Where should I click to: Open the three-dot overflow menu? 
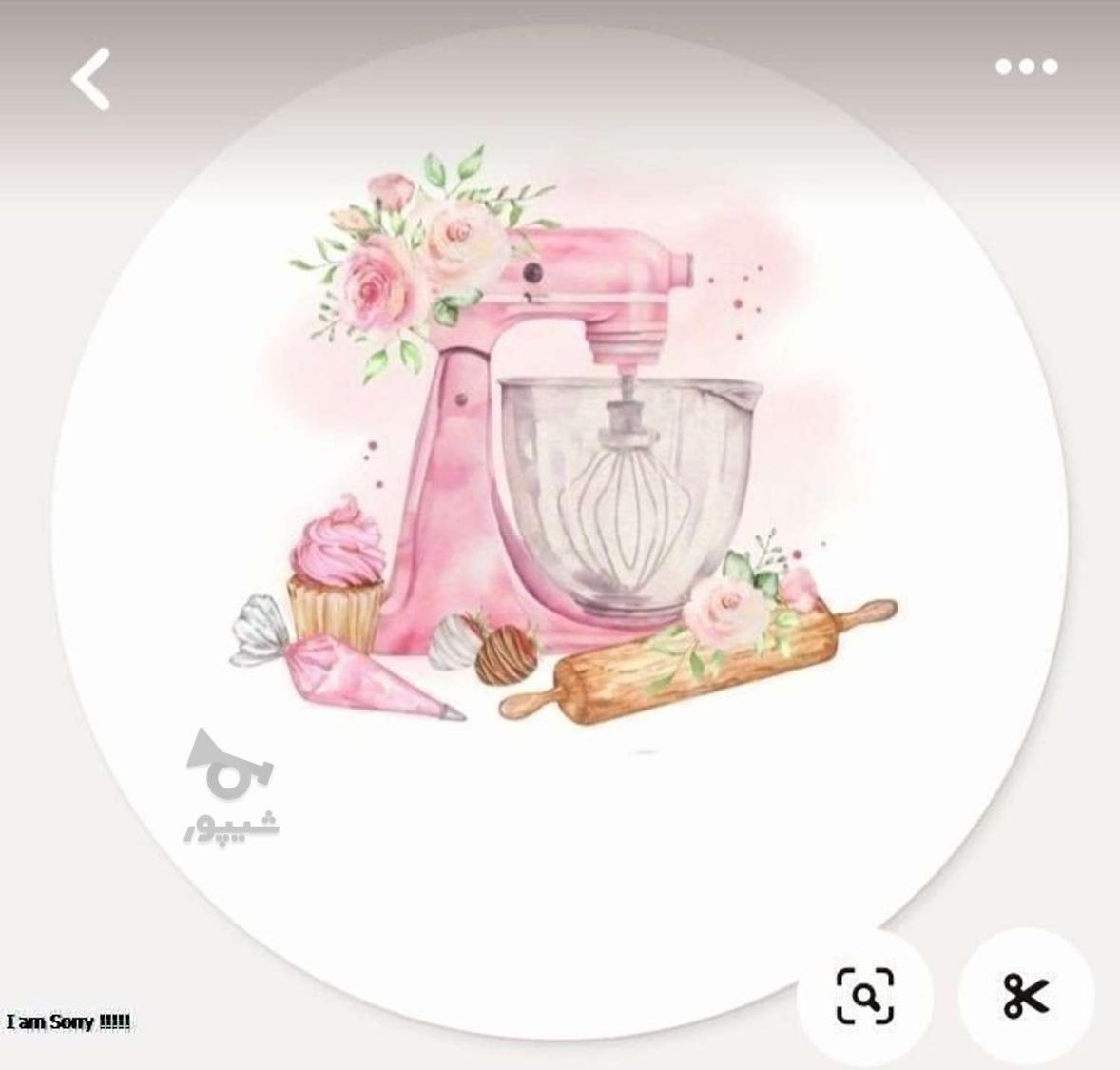coord(1026,67)
